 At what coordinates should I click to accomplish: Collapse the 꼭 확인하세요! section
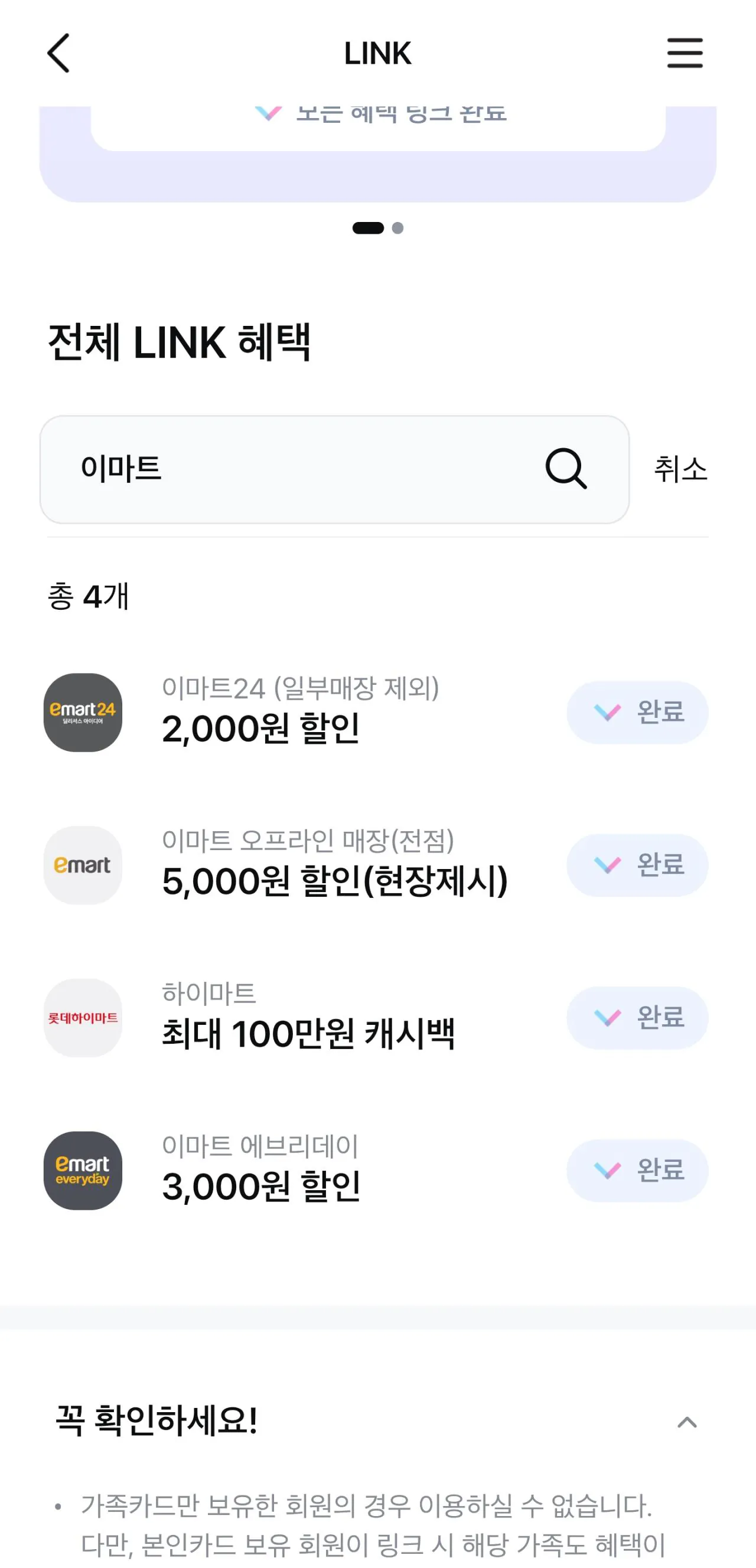click(x=686, y=1423)
